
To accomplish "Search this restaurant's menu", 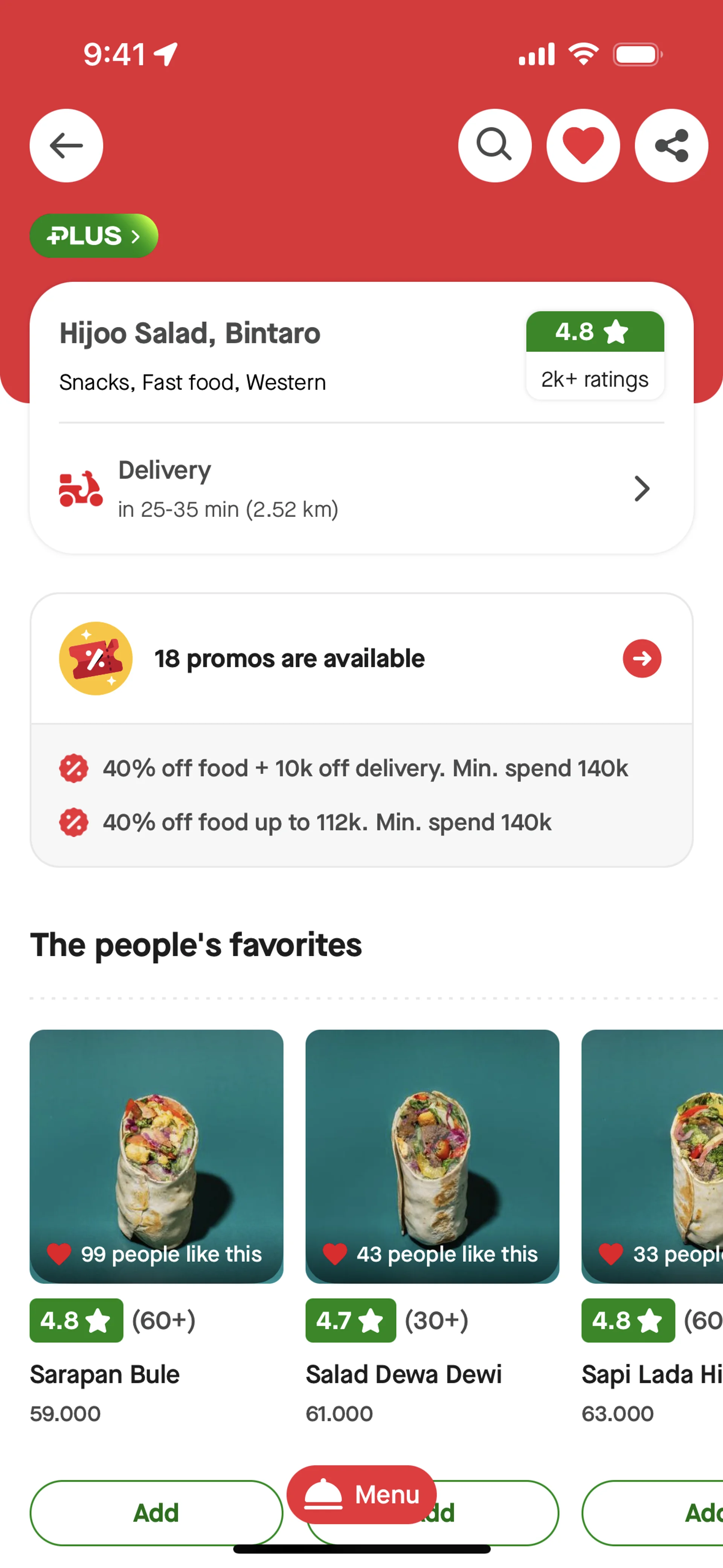I will click(x=494, y=145).
